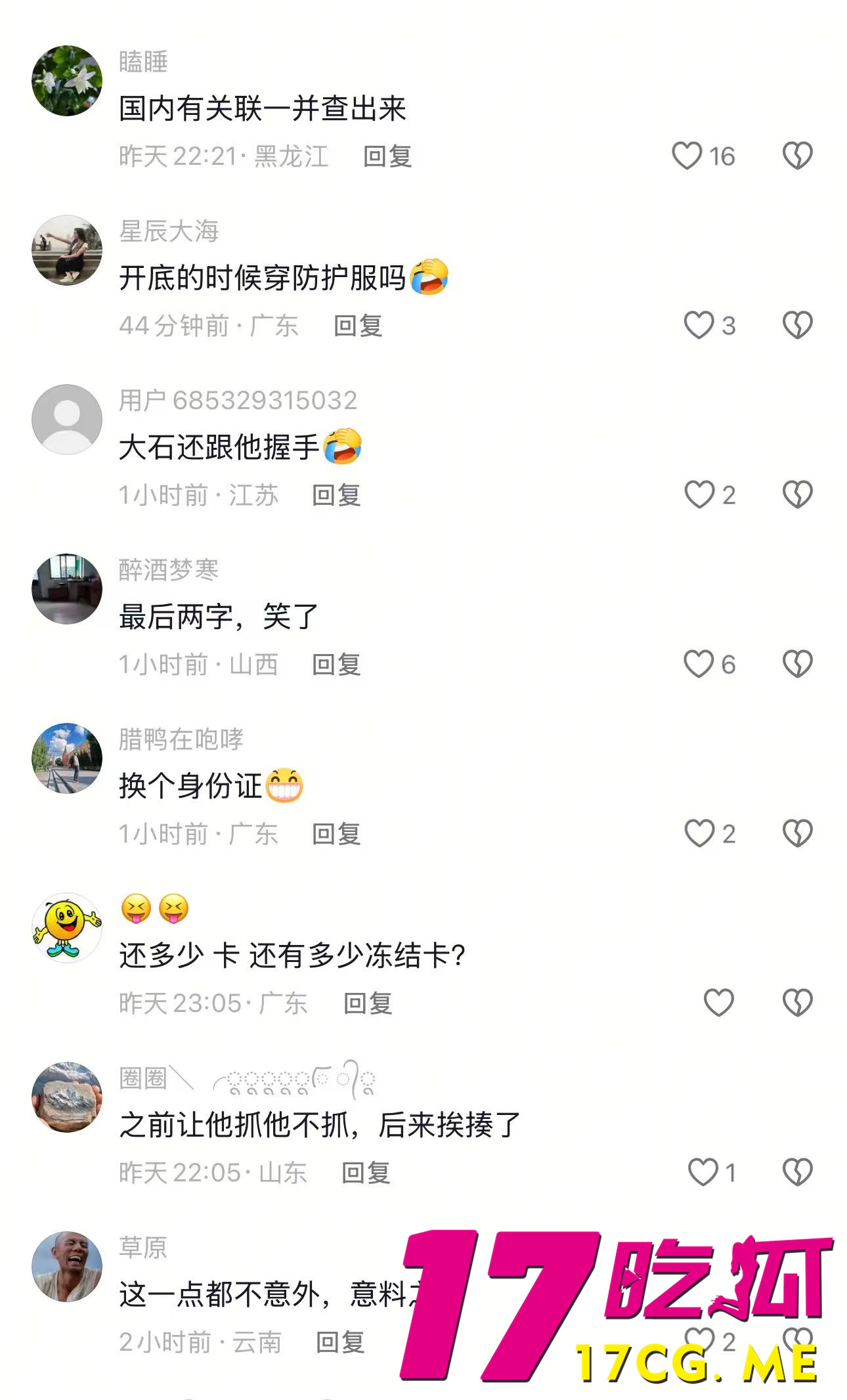Reply to 瞌睡's comment
The image size is (847, 1400).
[387, 157]
